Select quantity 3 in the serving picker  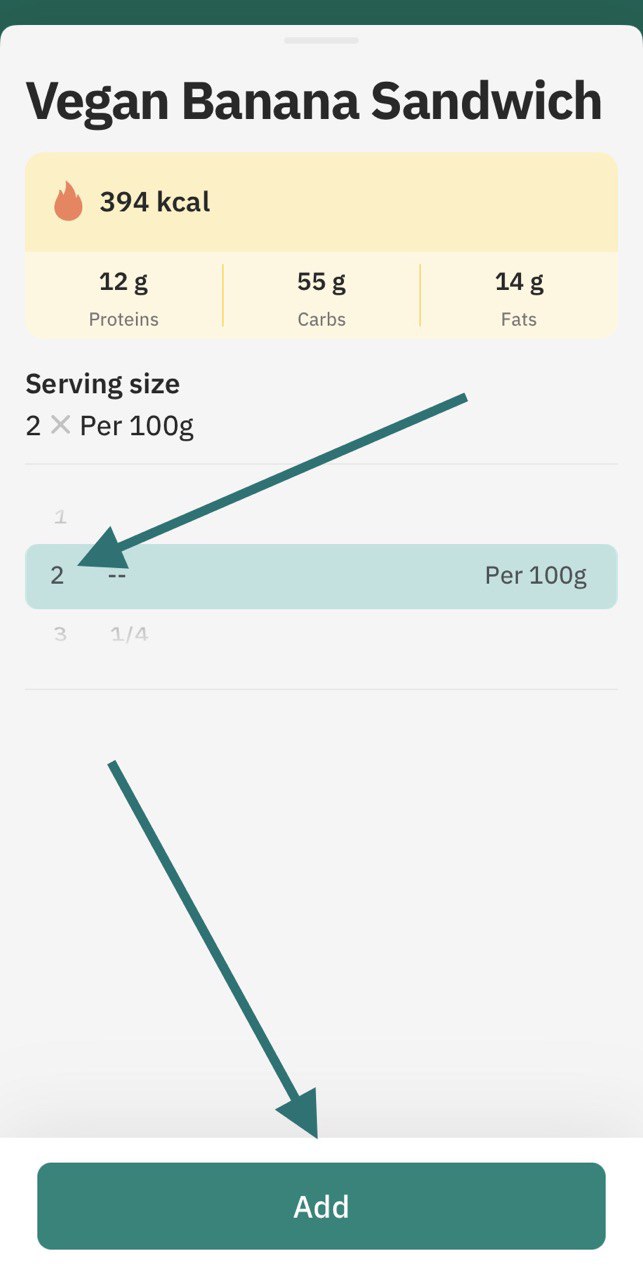point(60,634)
